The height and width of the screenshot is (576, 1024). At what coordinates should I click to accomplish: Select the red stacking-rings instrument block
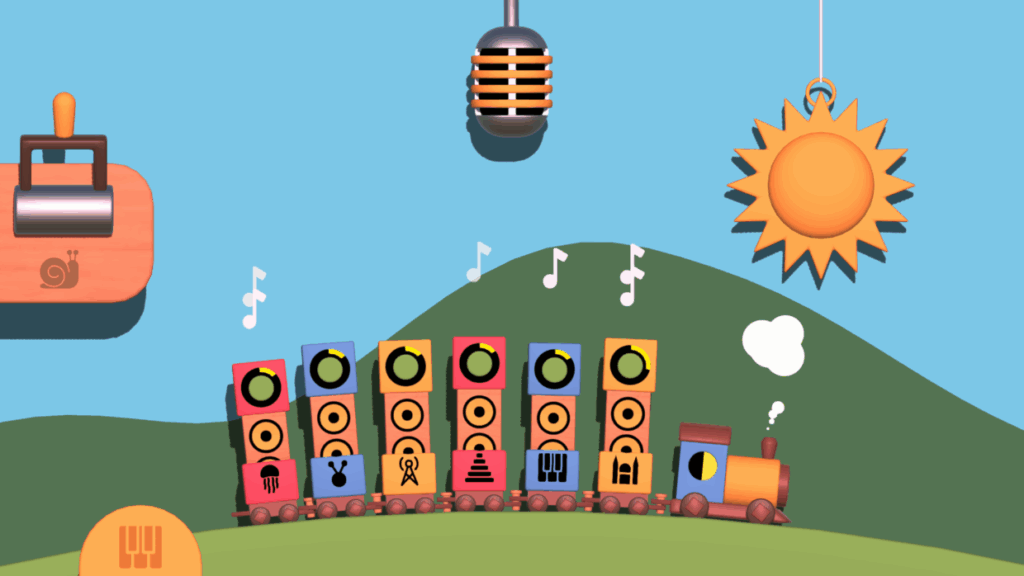478,471
